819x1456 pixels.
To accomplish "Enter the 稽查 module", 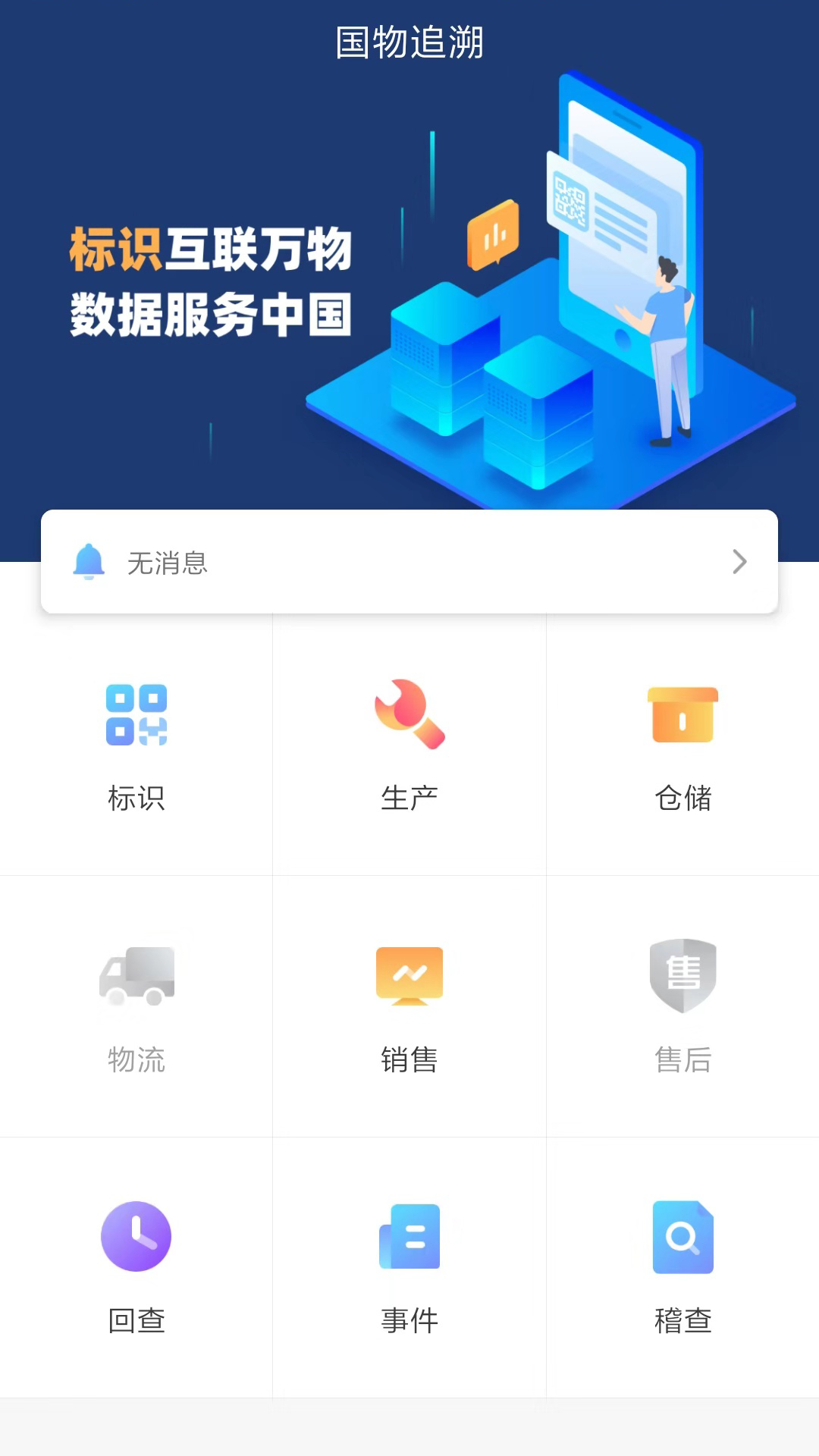I will coord(682,1267).
